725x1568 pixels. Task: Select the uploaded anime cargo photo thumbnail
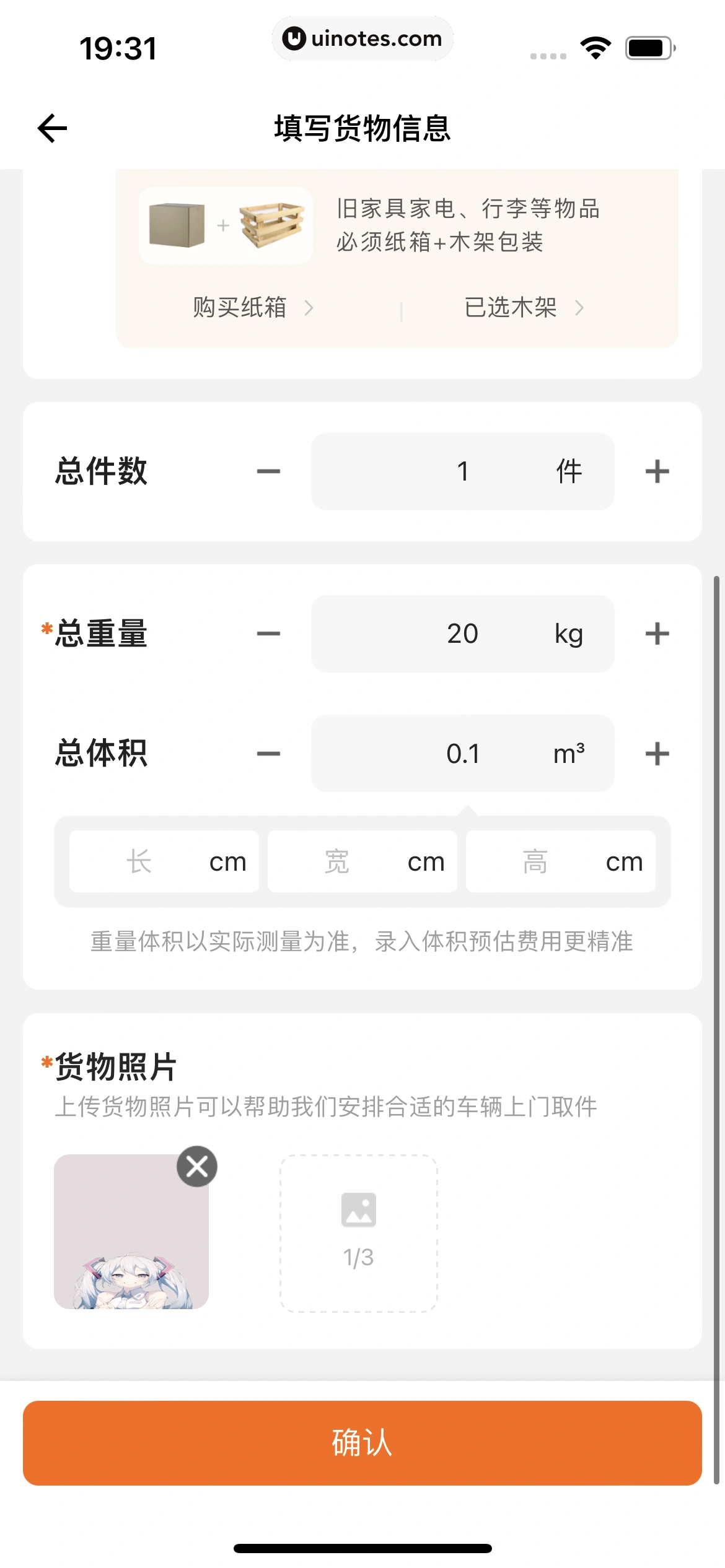[132, 1232]
